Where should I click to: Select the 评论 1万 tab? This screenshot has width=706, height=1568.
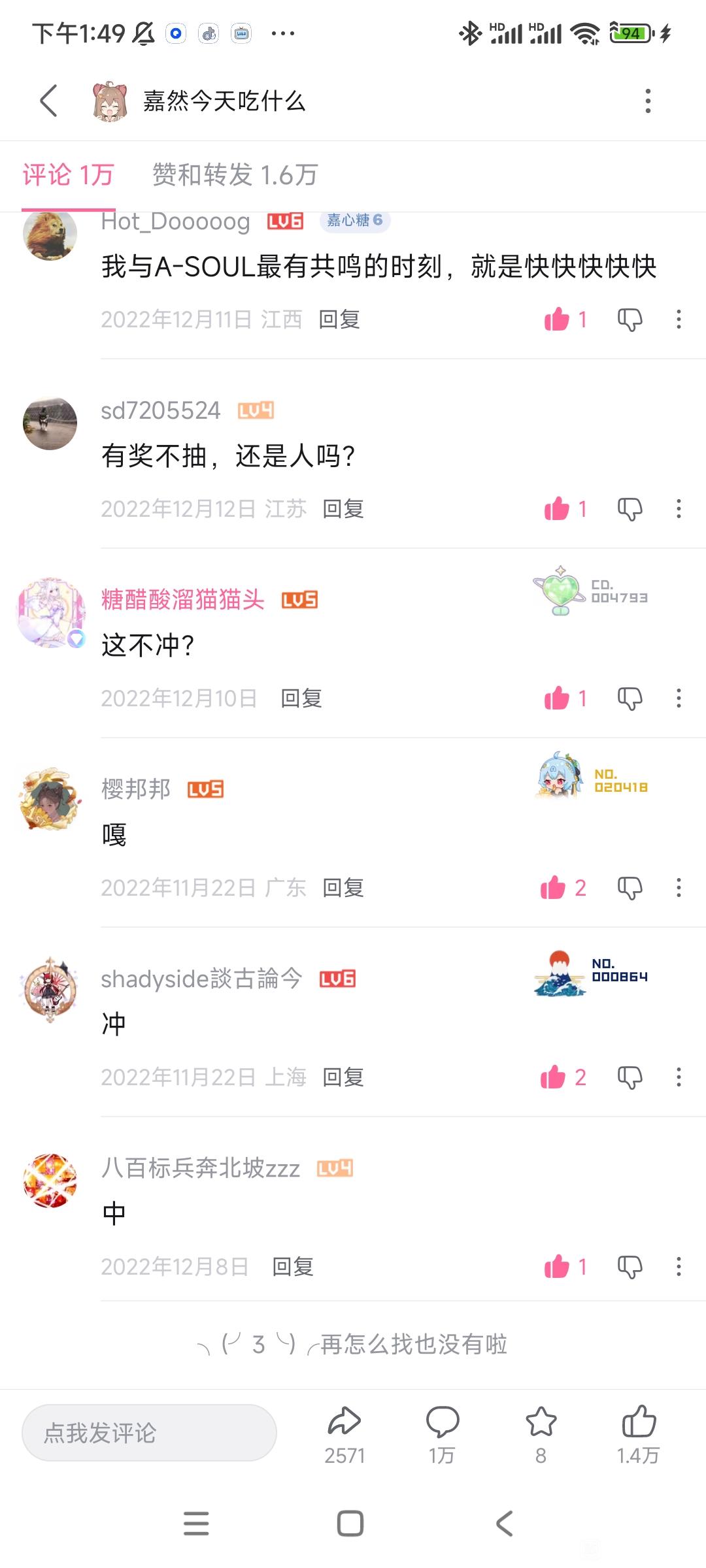(68, 175)
